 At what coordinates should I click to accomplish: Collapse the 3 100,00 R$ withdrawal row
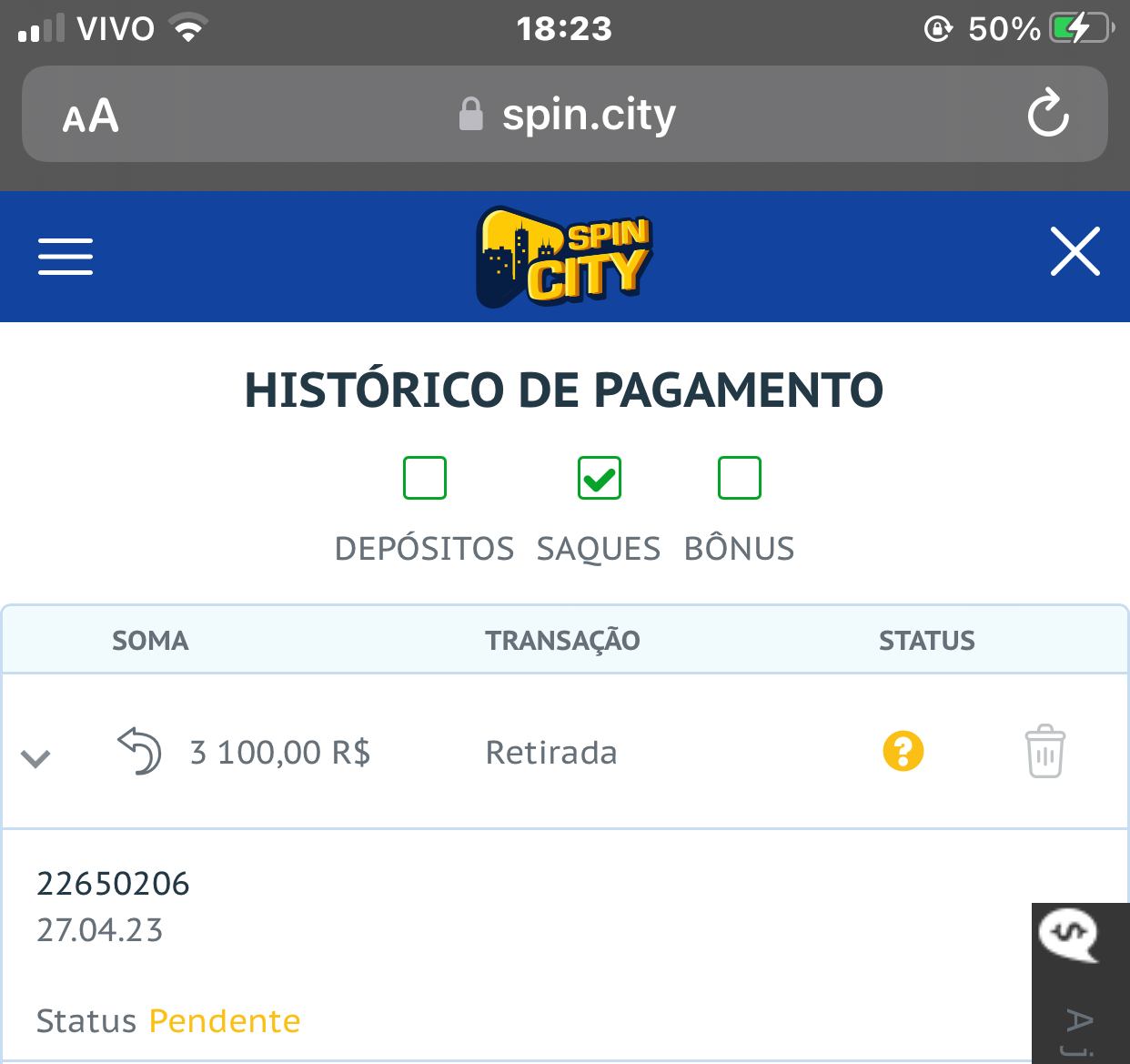click(35, 756)
